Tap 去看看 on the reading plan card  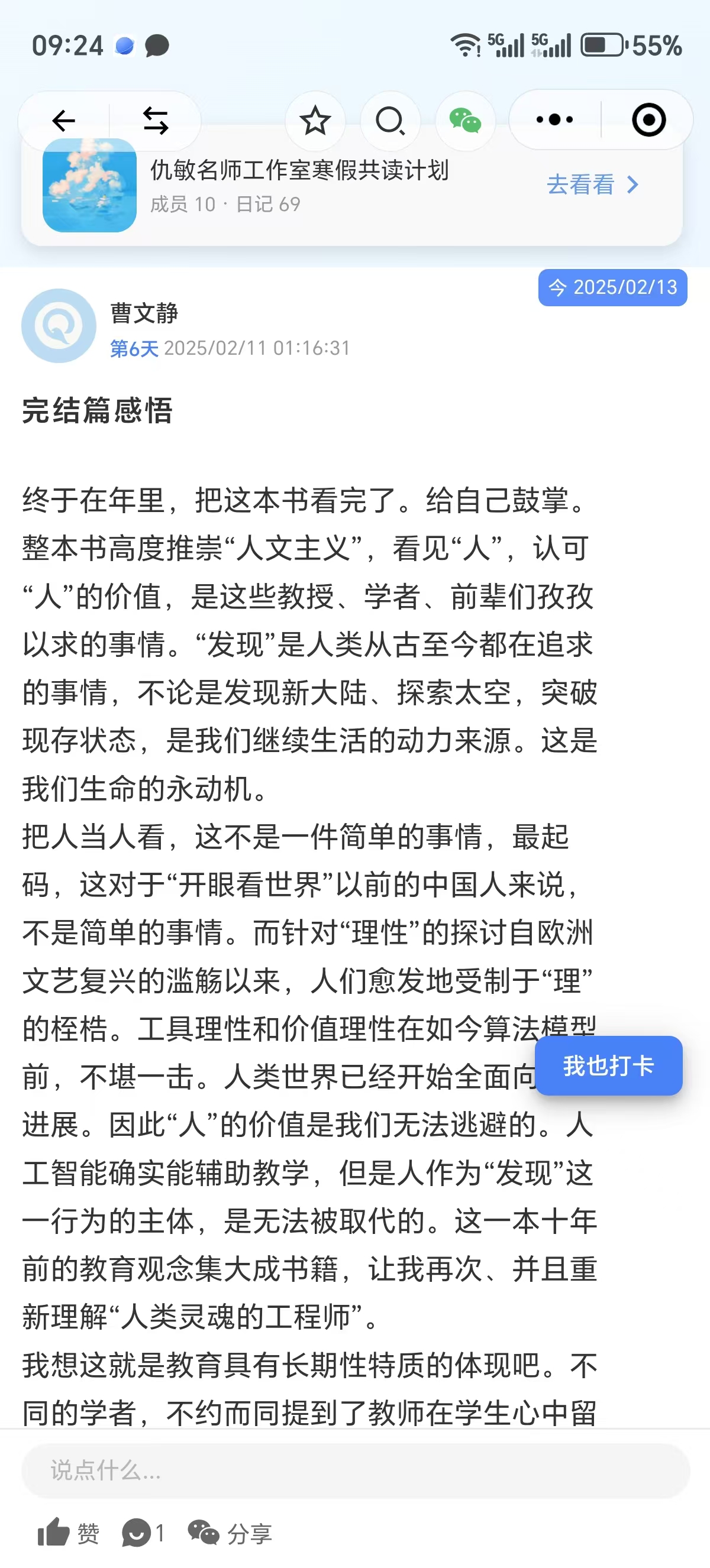point(592,184)
